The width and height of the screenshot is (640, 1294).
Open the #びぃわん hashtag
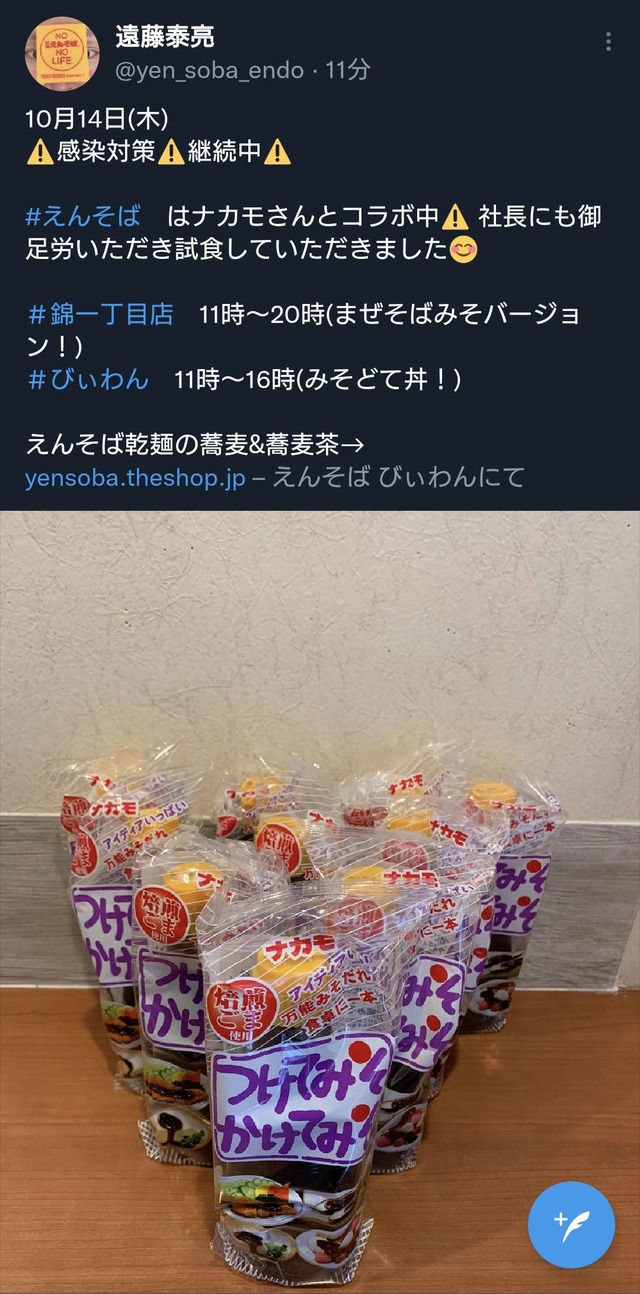[88, 379]
